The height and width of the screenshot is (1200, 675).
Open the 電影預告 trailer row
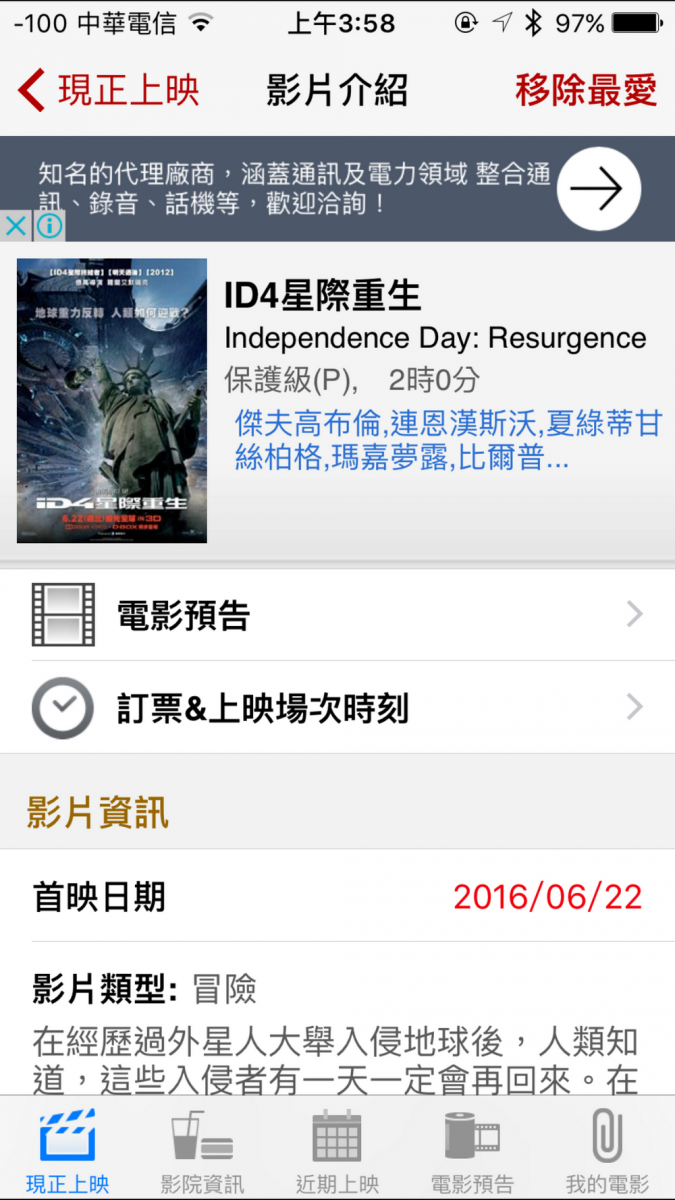pyautogui.click(x=337, y=614)
